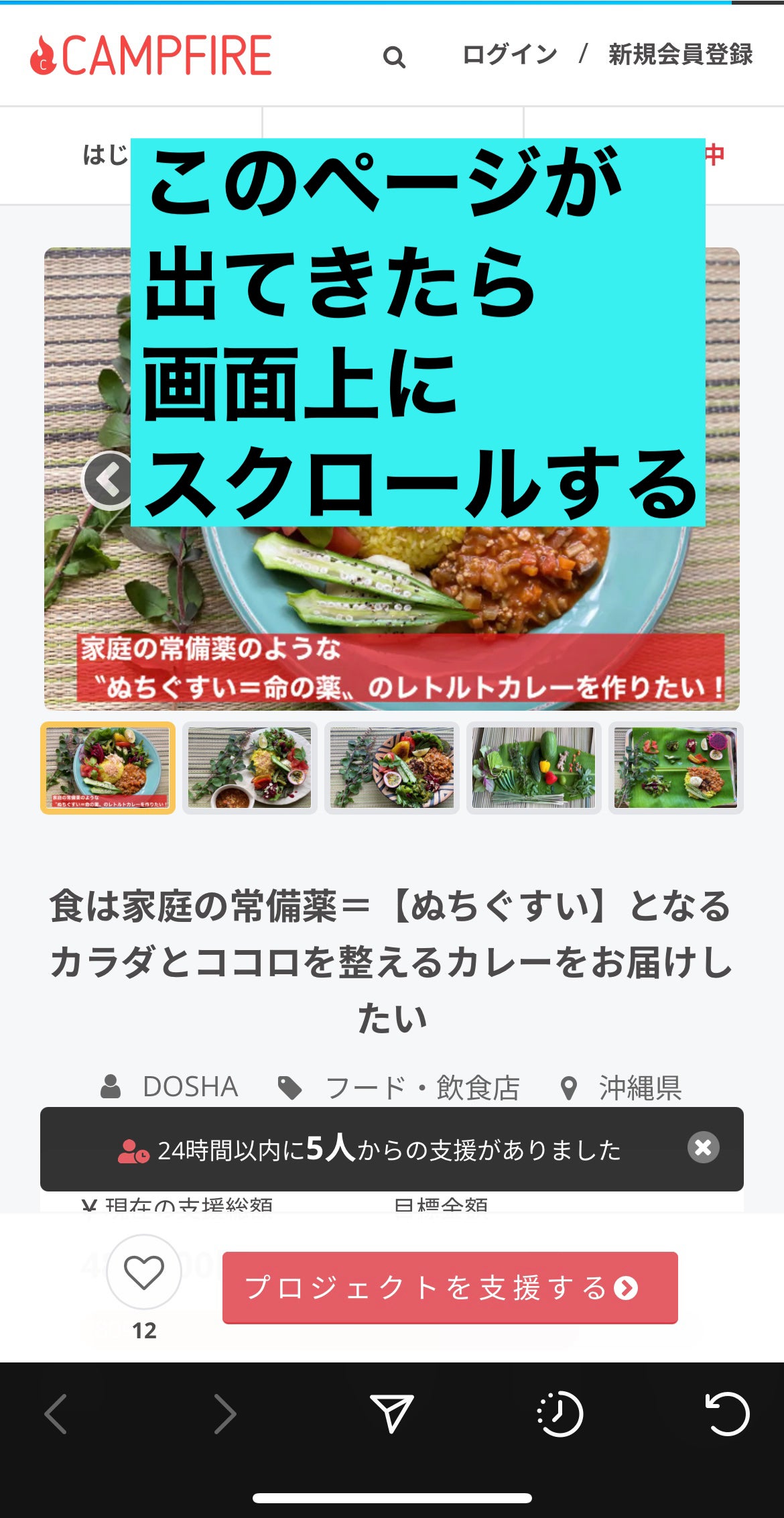Share the page via paper plane icon

392,1413
